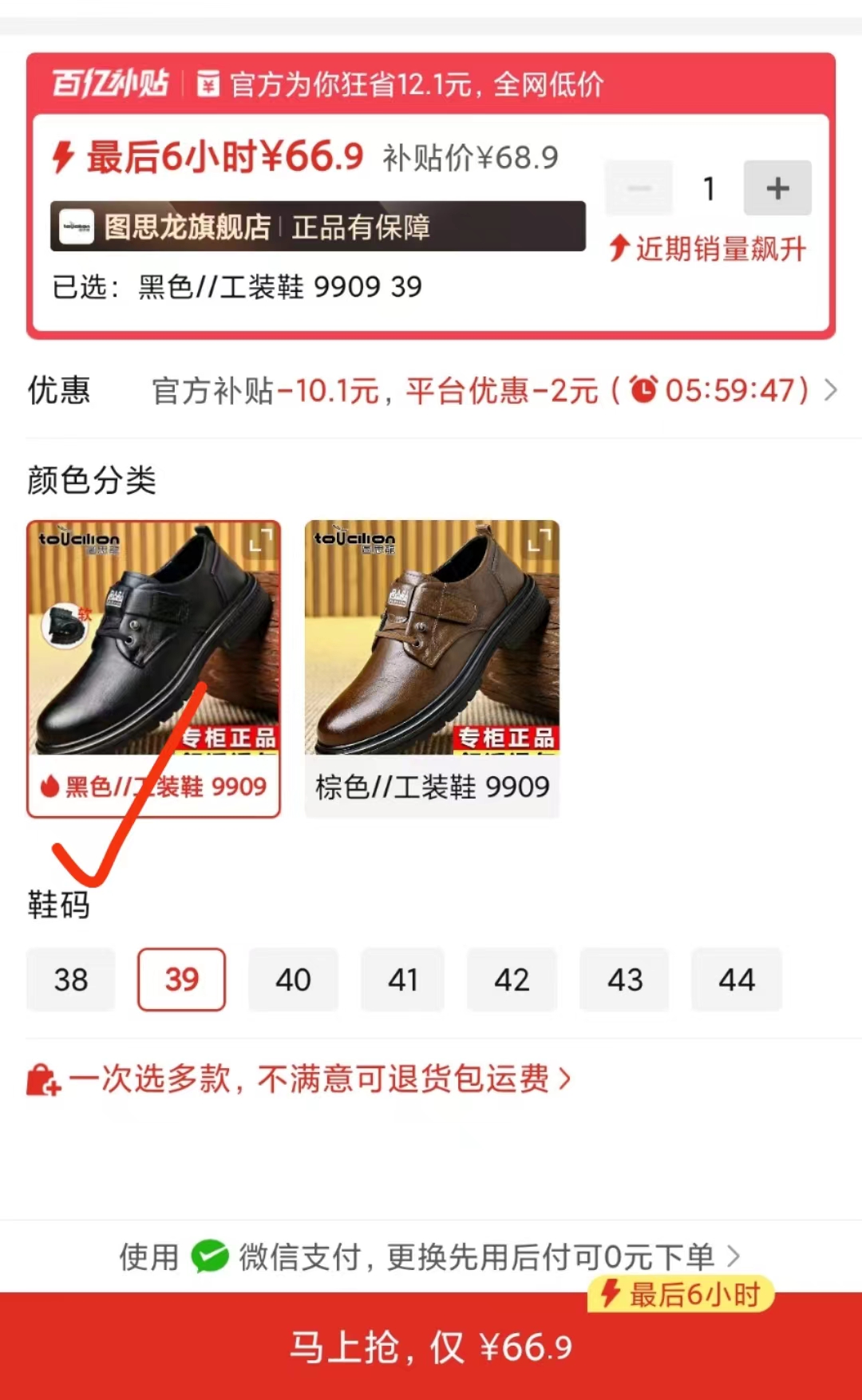The image size is (862, 1400).
Task: Select the 黑色//工装鞋 9909 color option
Action: (x=153, y=668)
